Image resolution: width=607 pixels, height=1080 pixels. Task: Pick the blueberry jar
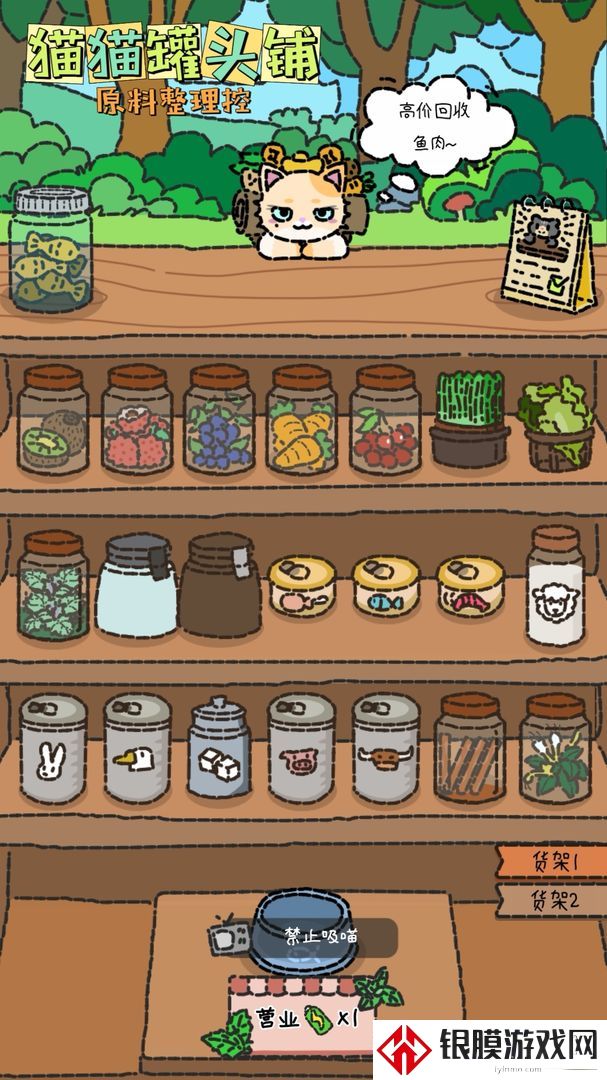point(219,420)
